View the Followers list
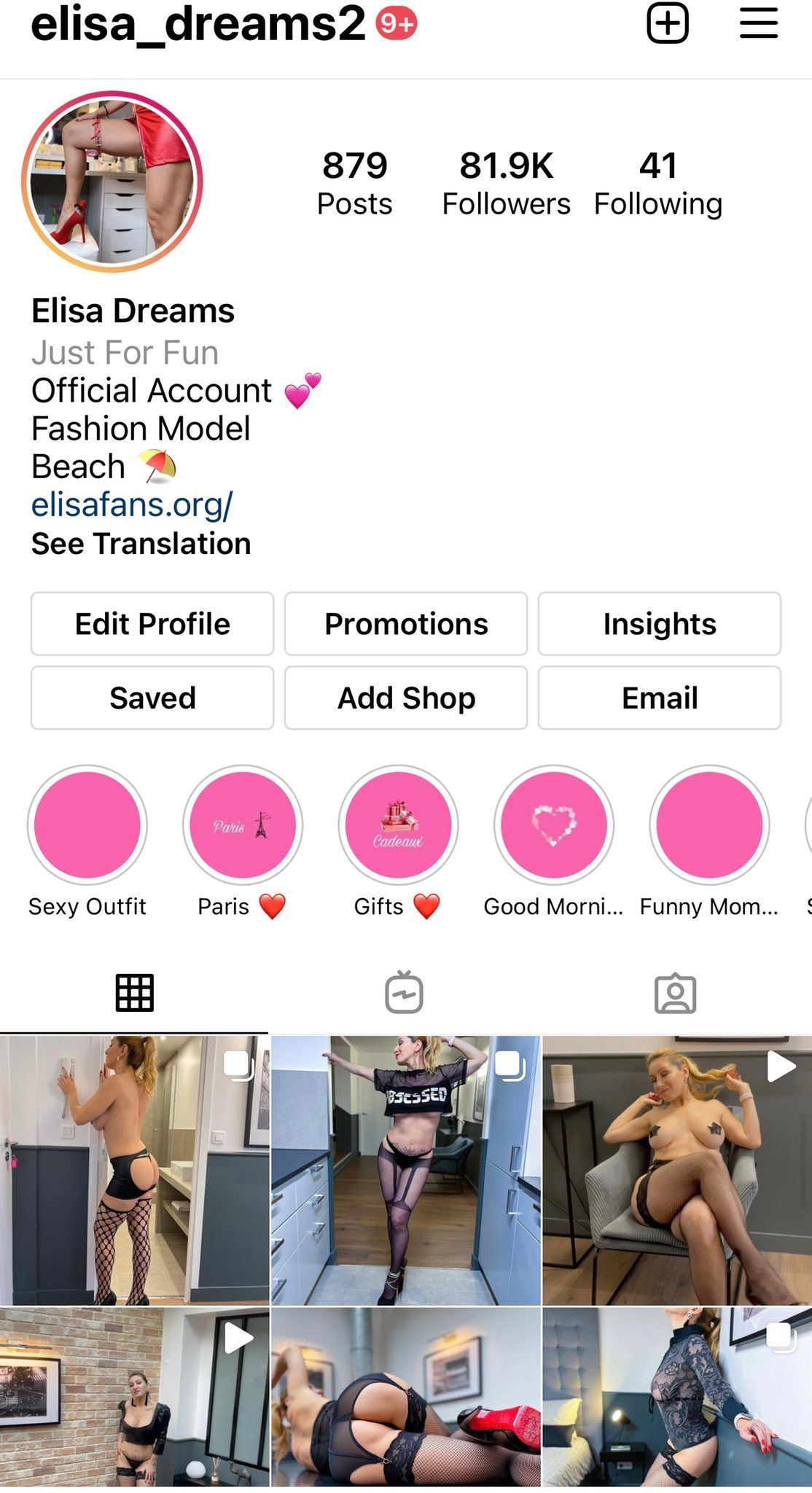The width and height of the screenshot is (812, 1493). point(506,183)
